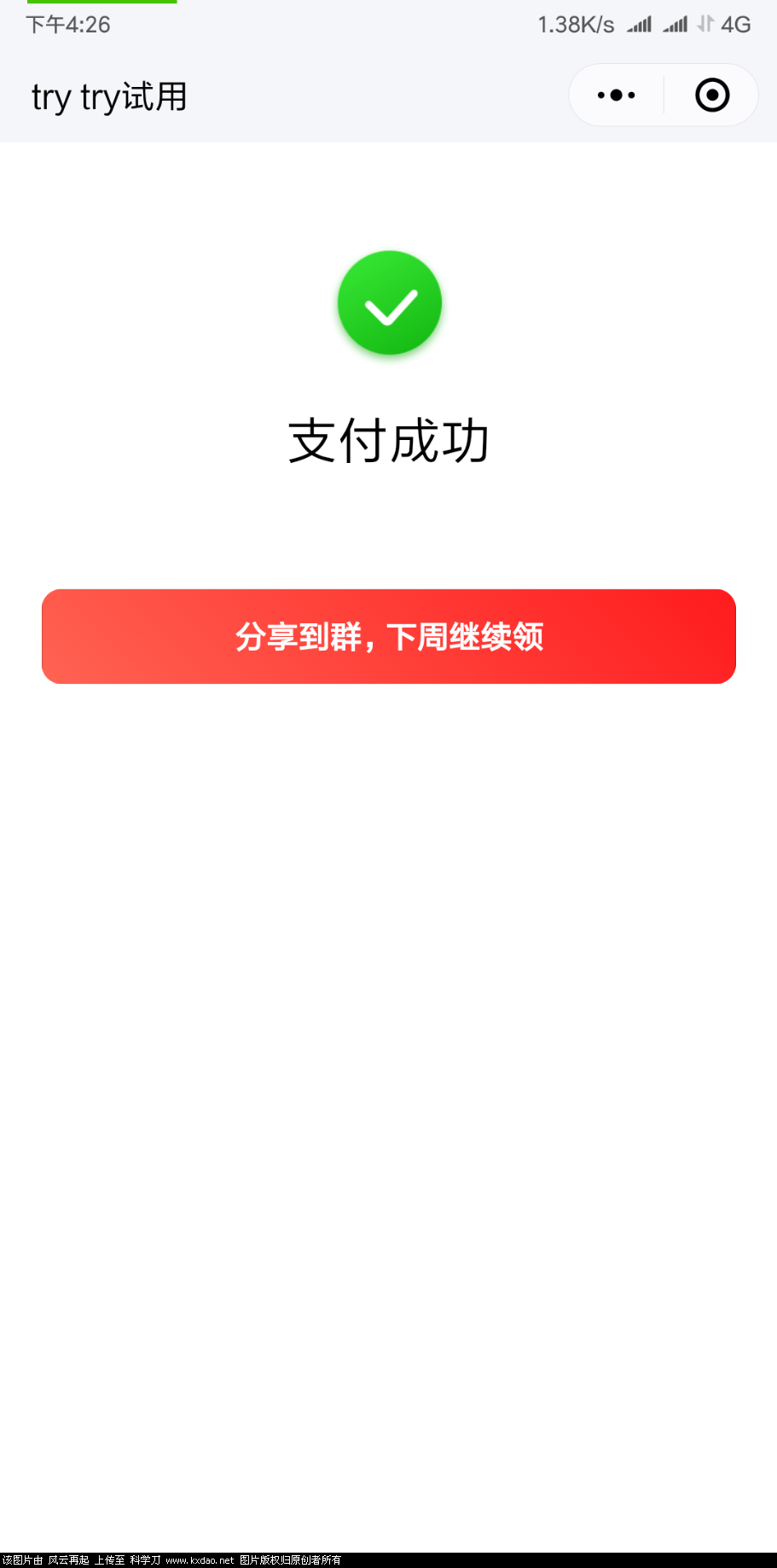Click the 支付成功 success text
This screenshot has width=777, height=1568.
(x=389, y=441)
